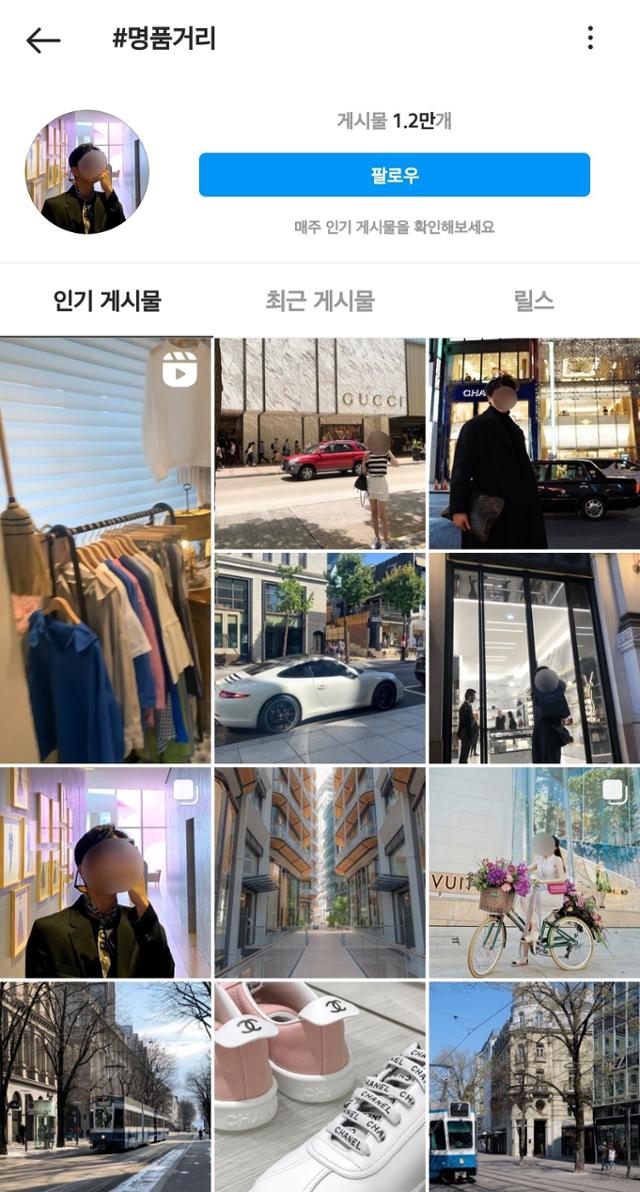Open the clothing rack reel post
This screenshot has width=640, height=1192.
(x=105, y=550)
